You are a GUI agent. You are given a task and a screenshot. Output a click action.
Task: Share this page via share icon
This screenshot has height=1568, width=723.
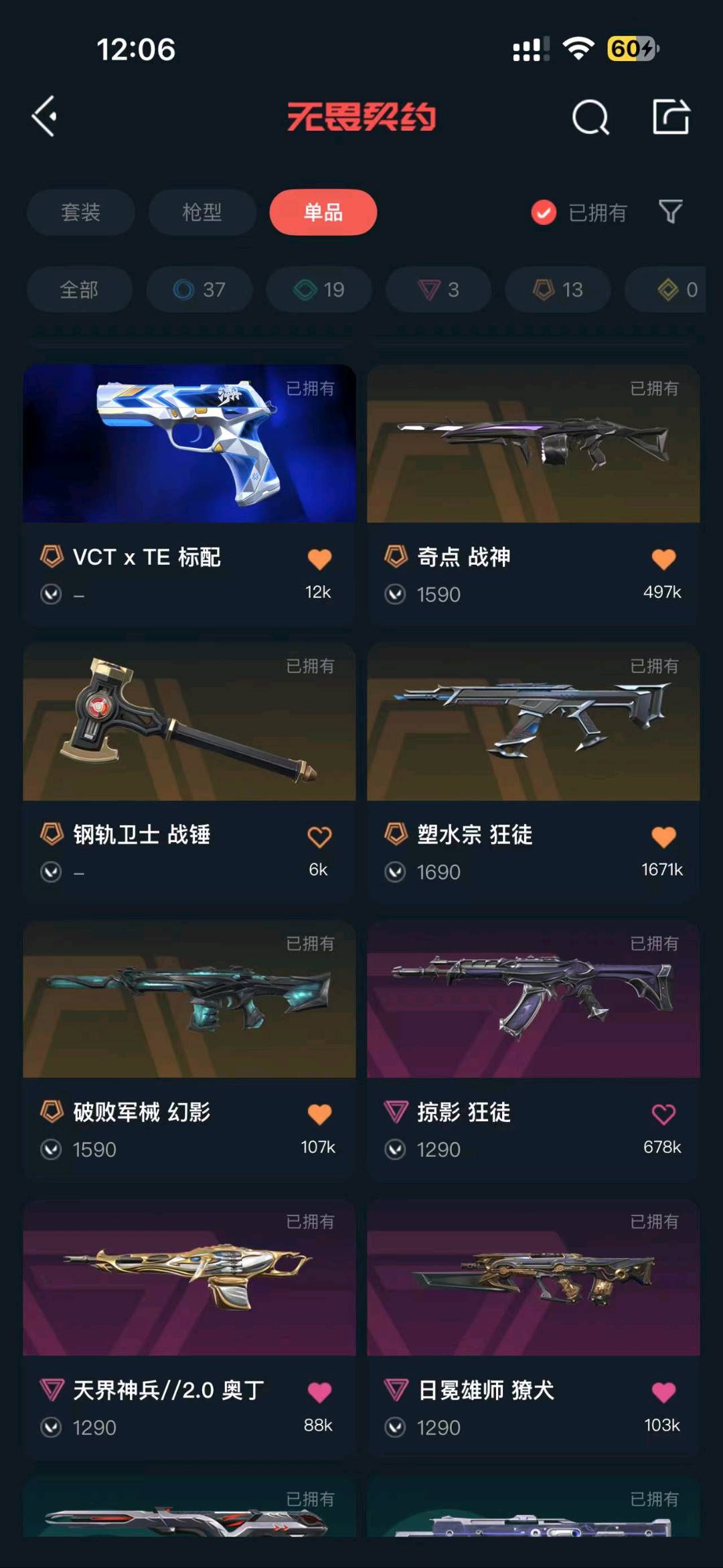(671, 117)
